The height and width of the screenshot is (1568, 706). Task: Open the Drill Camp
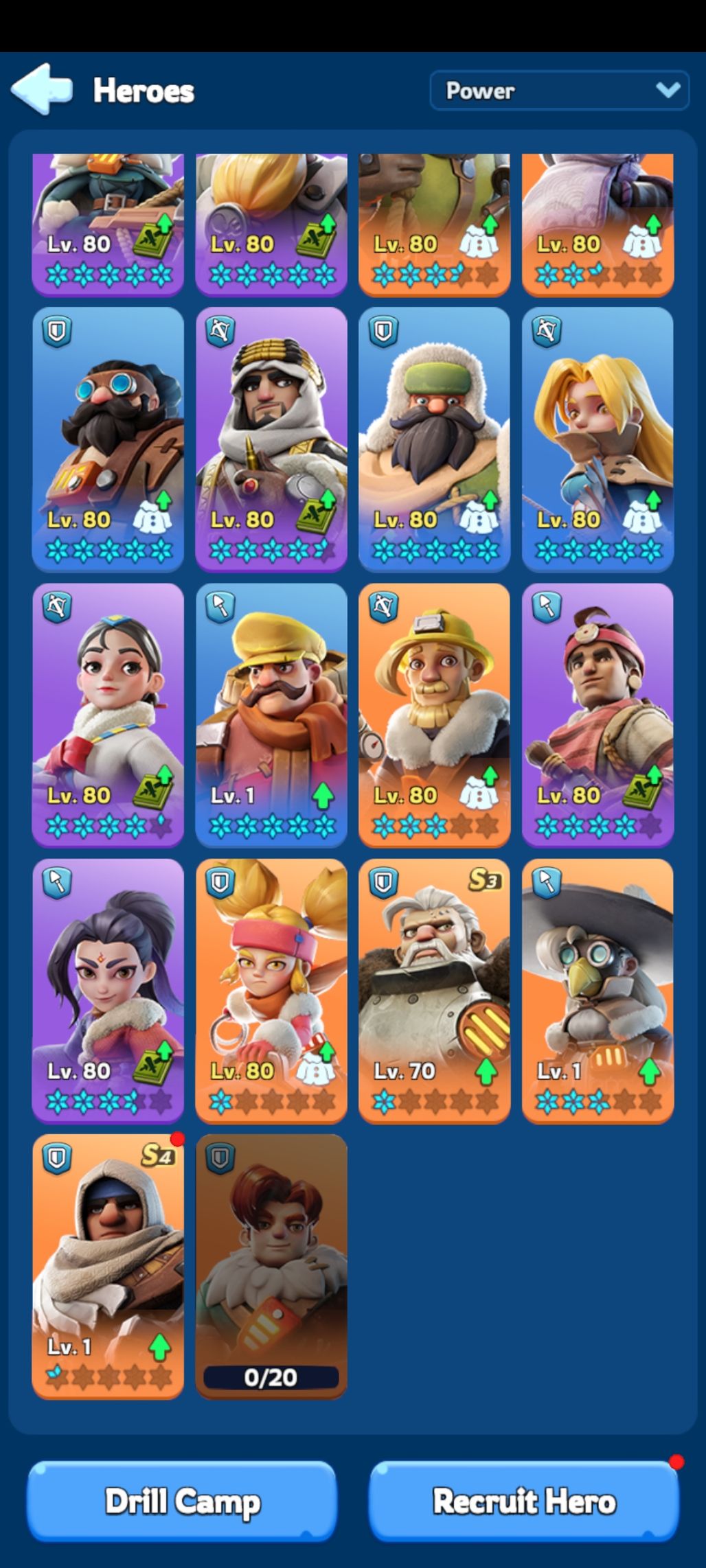pos(182,1501)
